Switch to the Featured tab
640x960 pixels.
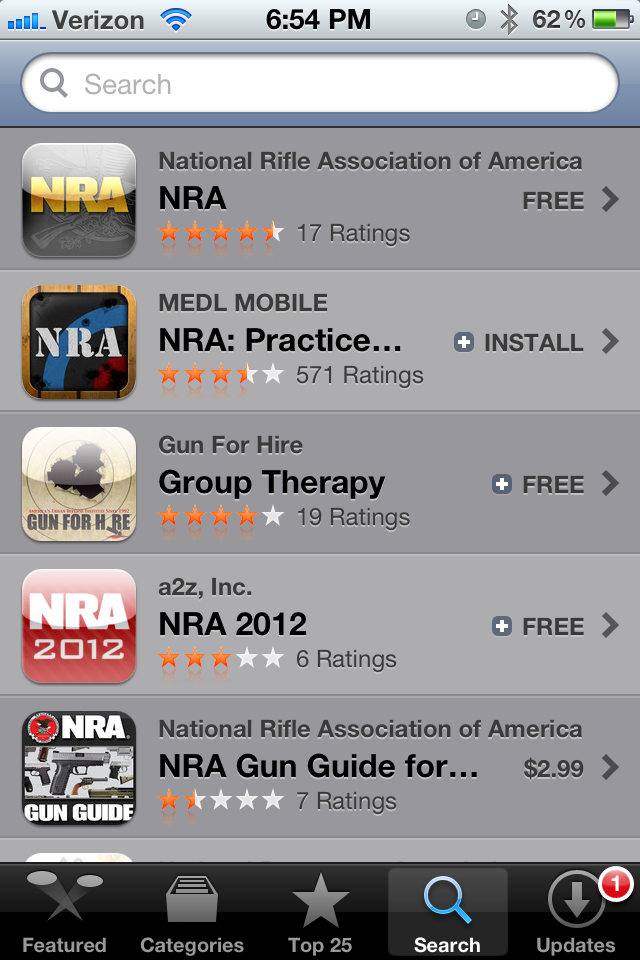tap(64, 912)
